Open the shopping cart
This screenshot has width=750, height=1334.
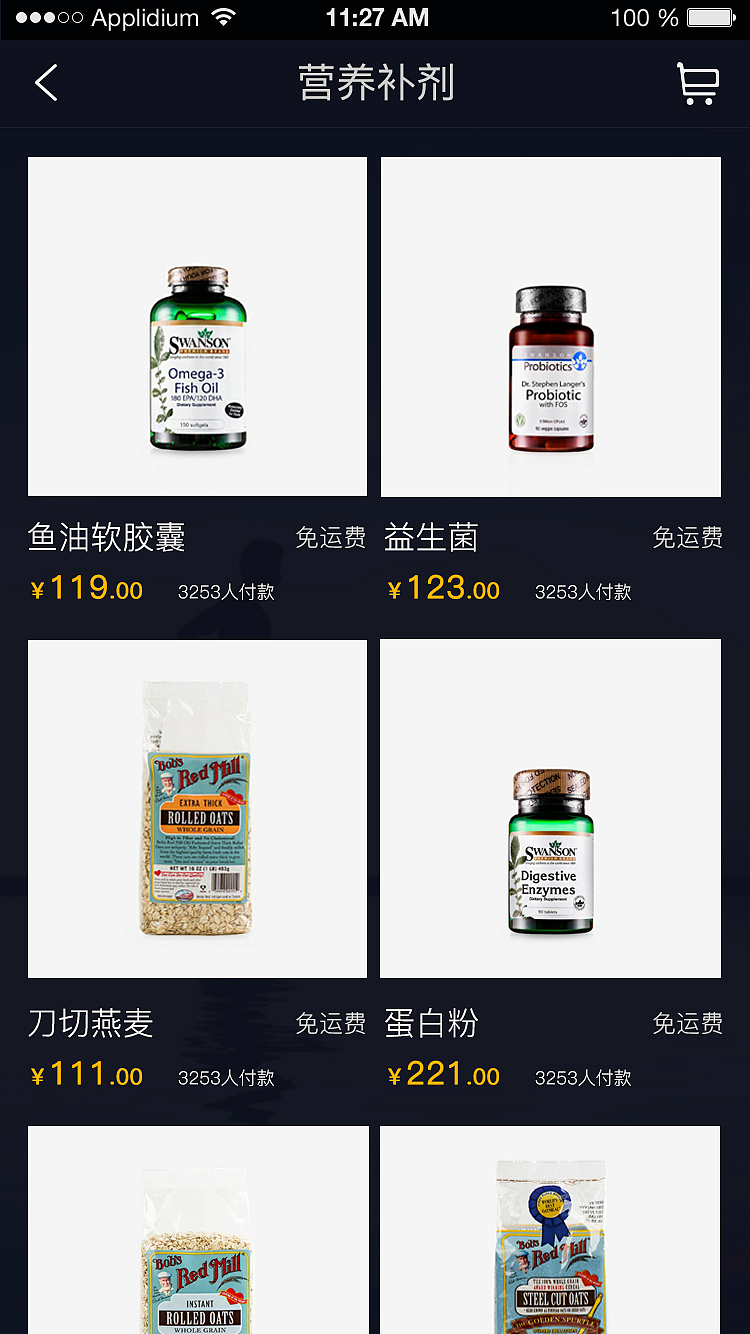point(697,84)
